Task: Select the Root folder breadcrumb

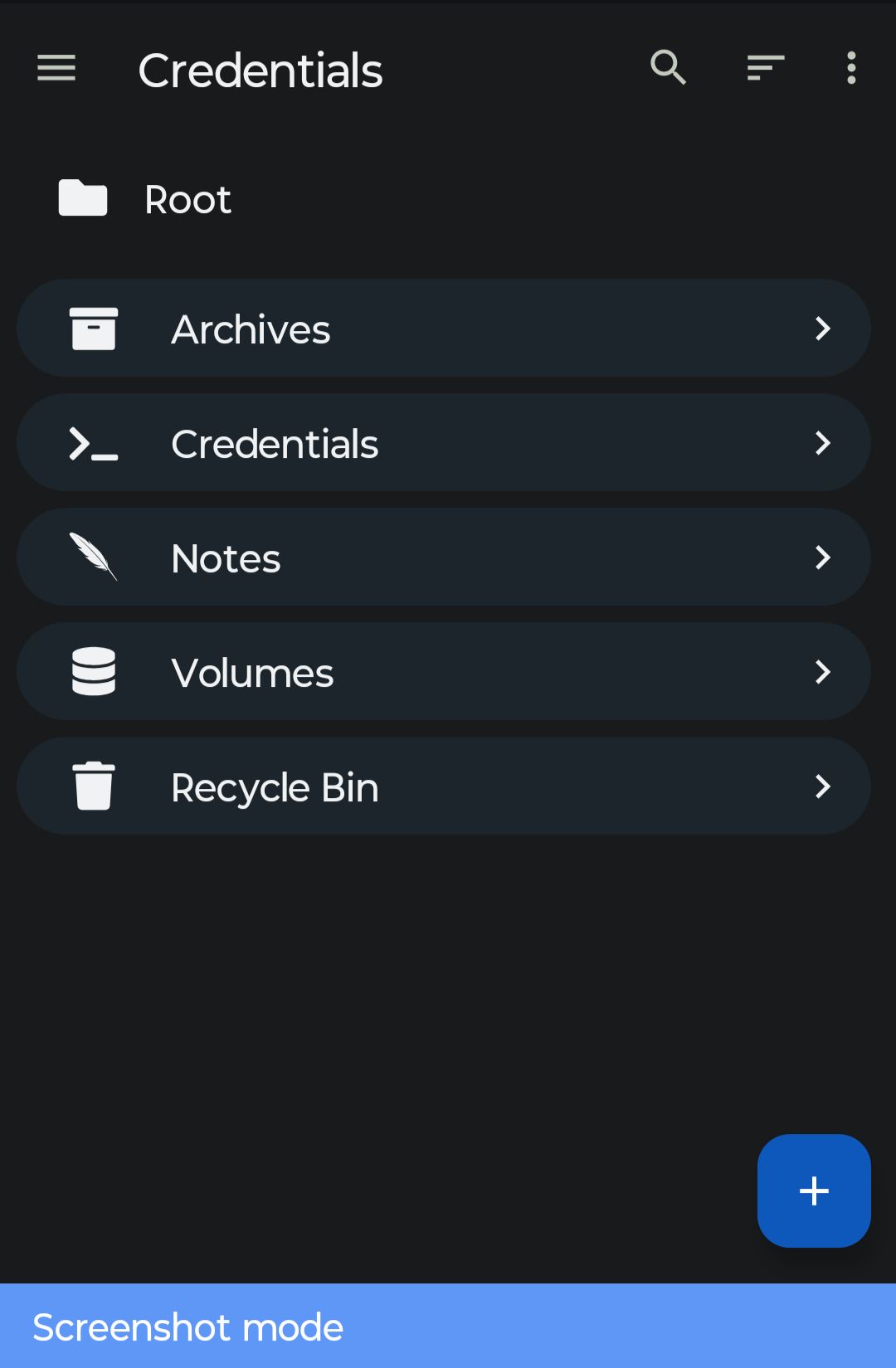Action: coord(187,199)
